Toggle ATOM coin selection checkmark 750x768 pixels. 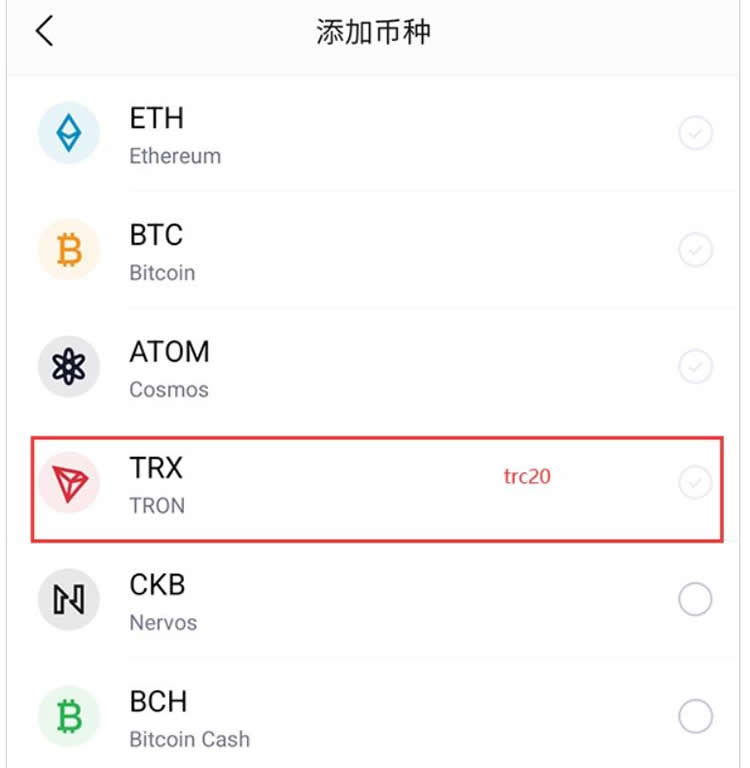coord(696,366)
